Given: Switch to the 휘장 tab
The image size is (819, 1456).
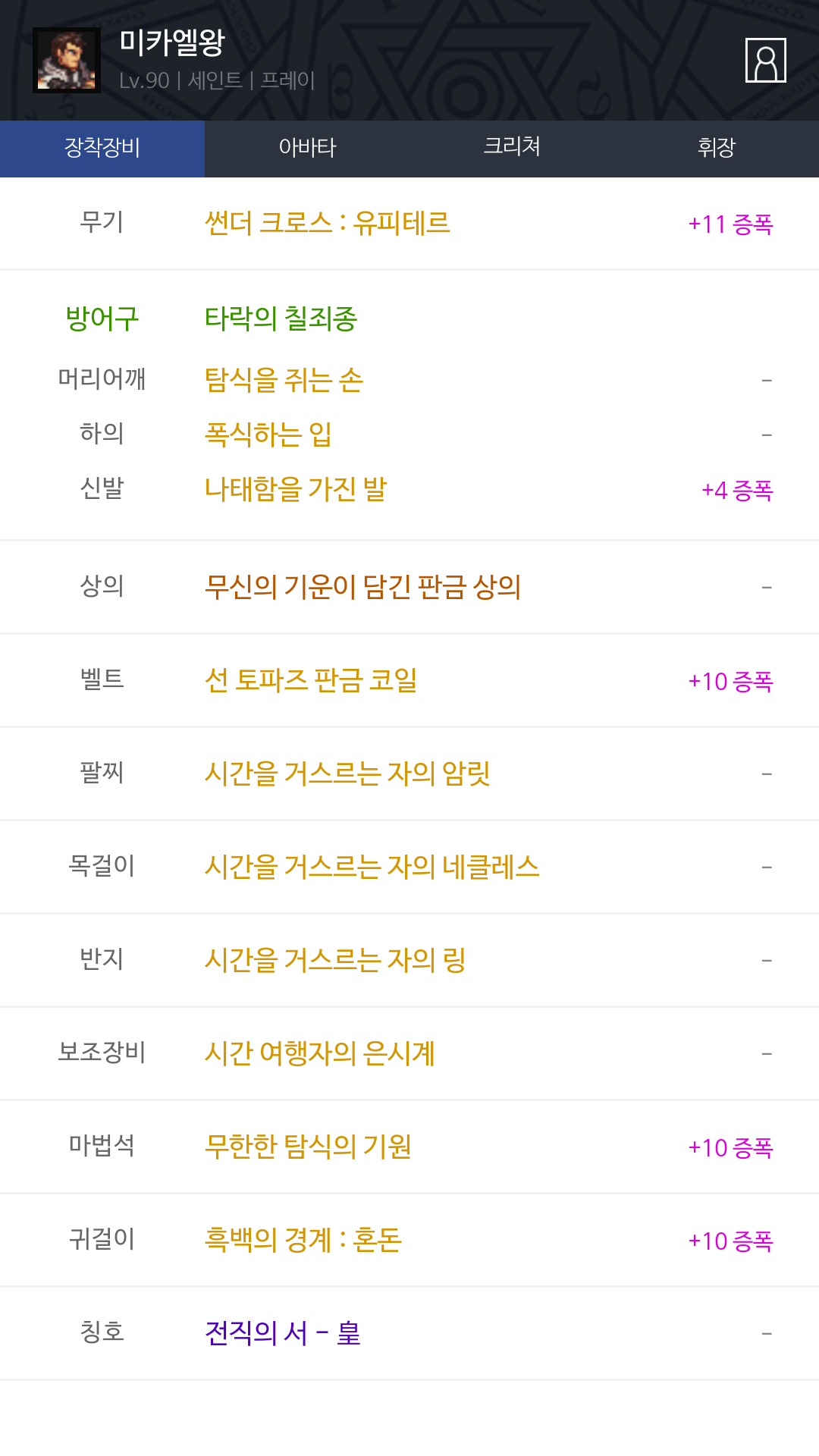Looking at the screenshot, I should pyautogui.click(x=717, y=148).
